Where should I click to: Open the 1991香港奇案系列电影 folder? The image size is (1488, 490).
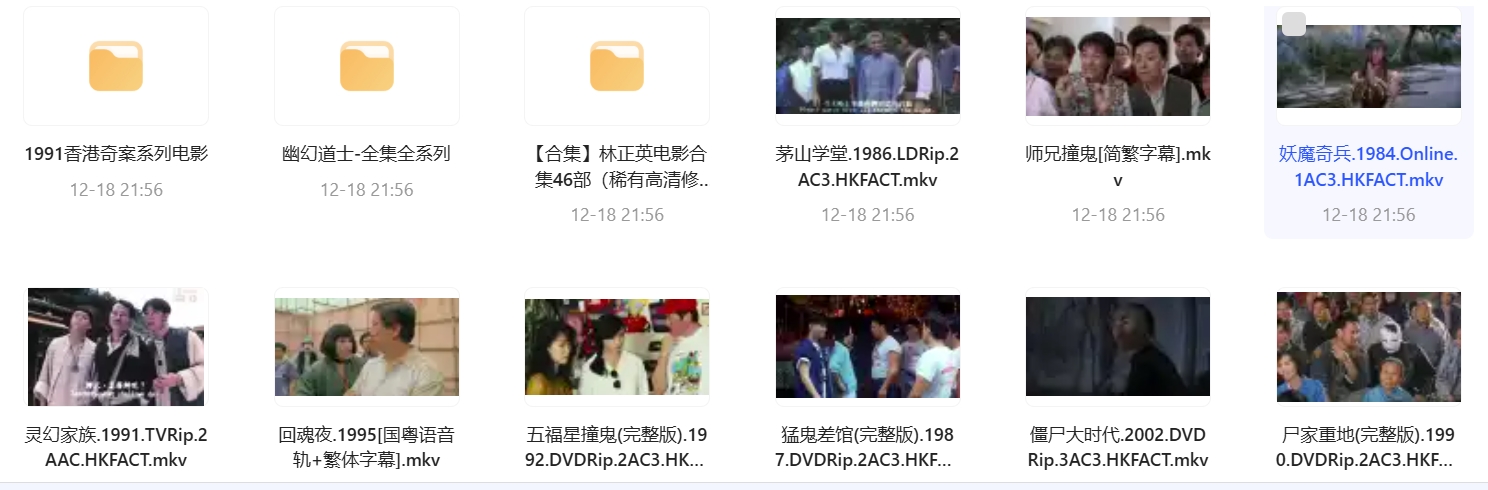click(x=116, y=67)
